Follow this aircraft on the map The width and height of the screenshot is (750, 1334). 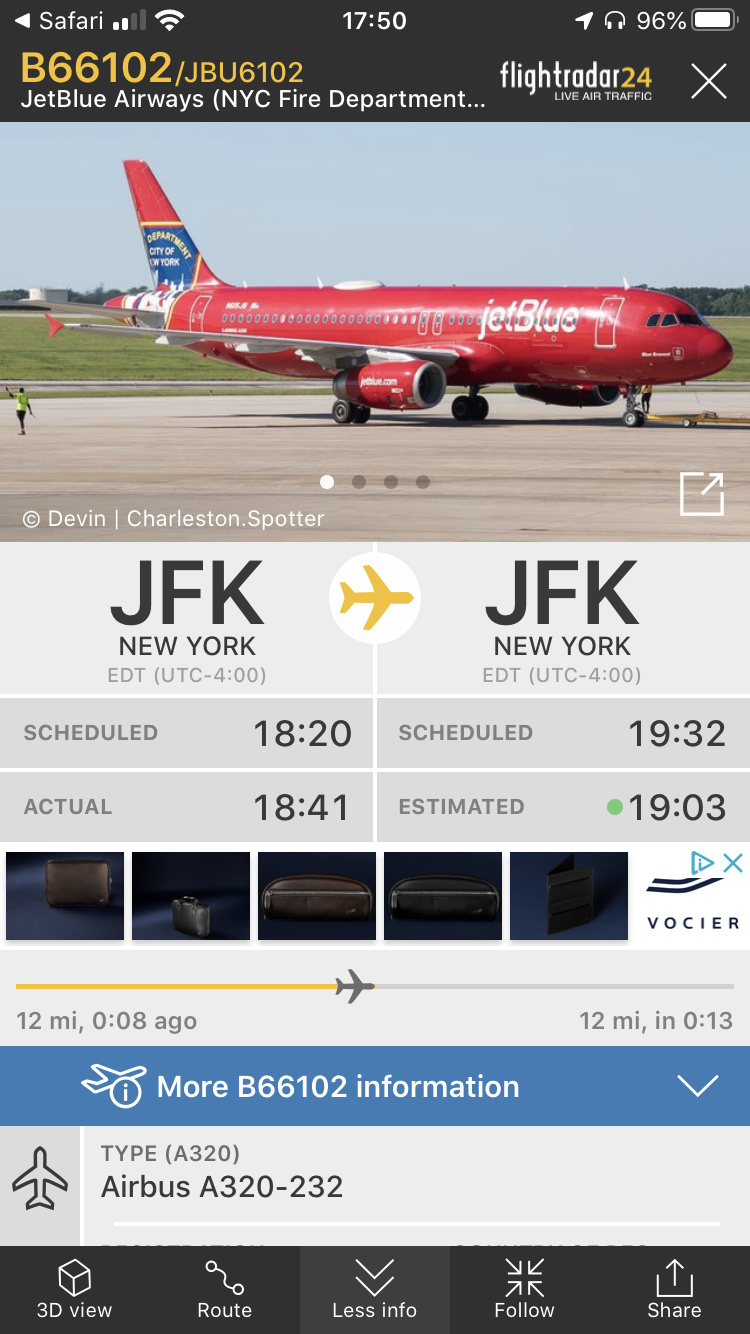point(524,1290)
